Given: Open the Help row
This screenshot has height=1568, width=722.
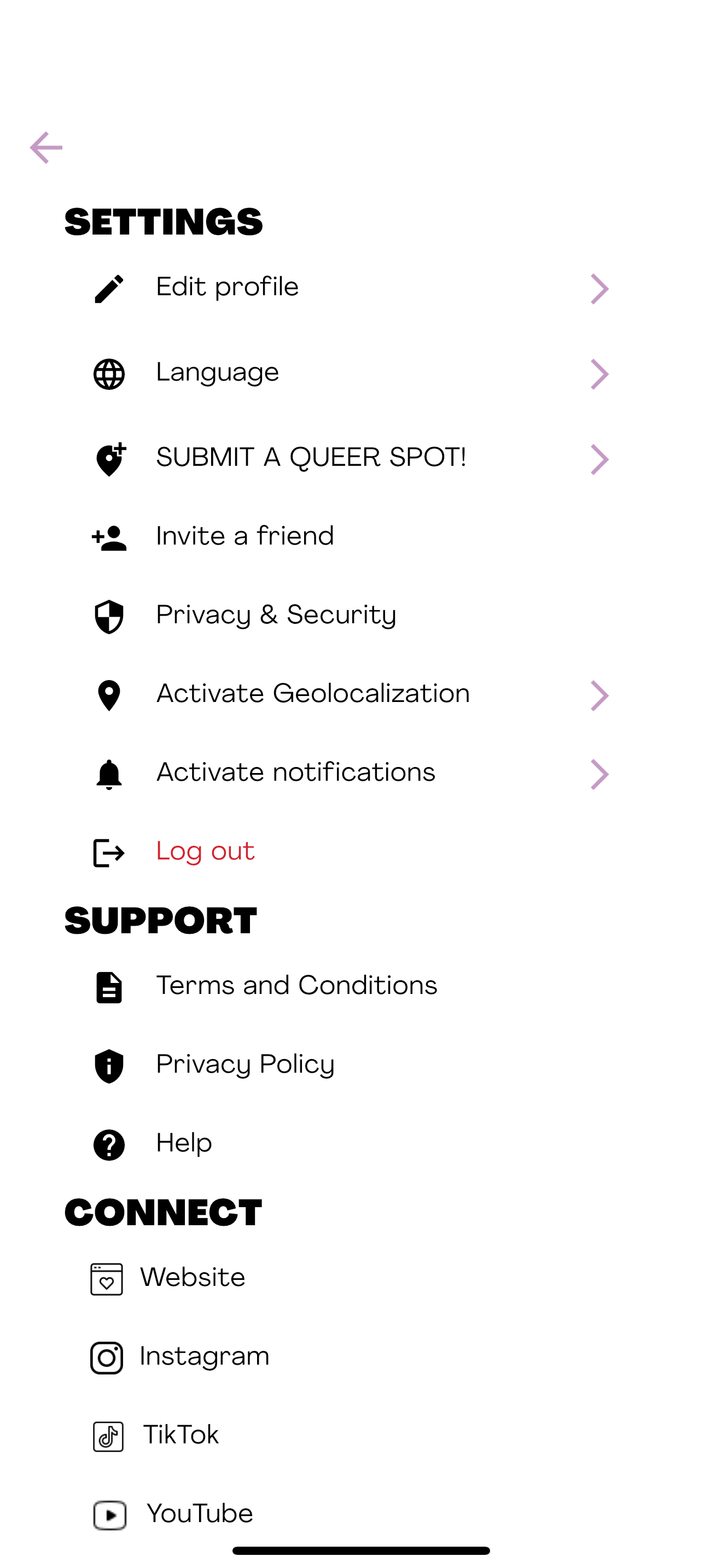Looking at the screenshot, I should pos(184,1144).
